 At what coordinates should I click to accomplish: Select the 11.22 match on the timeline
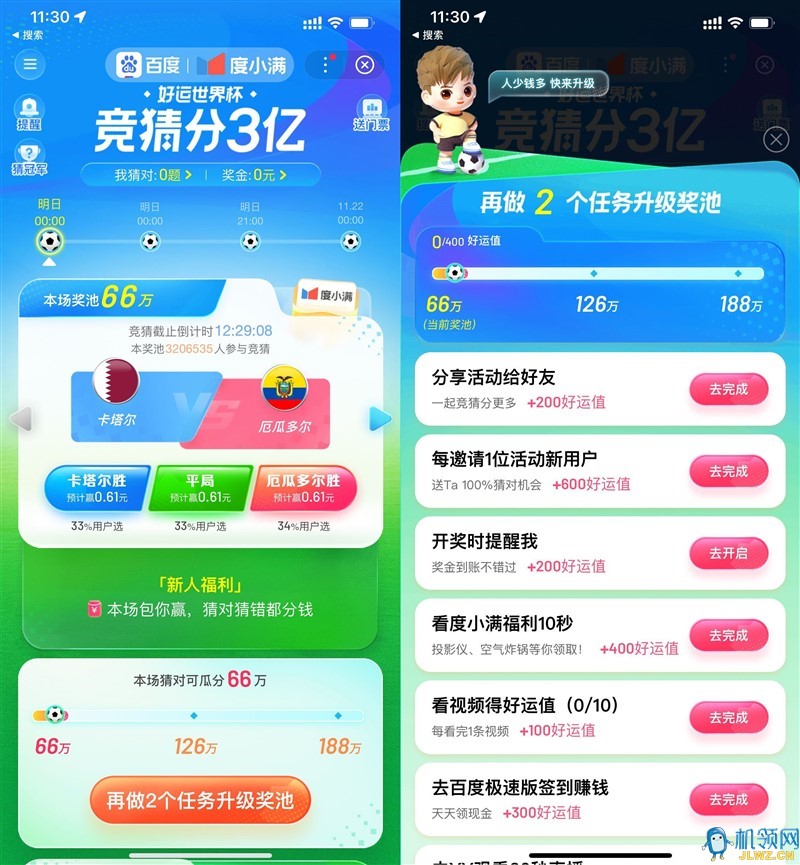click(x=350, y=240)
